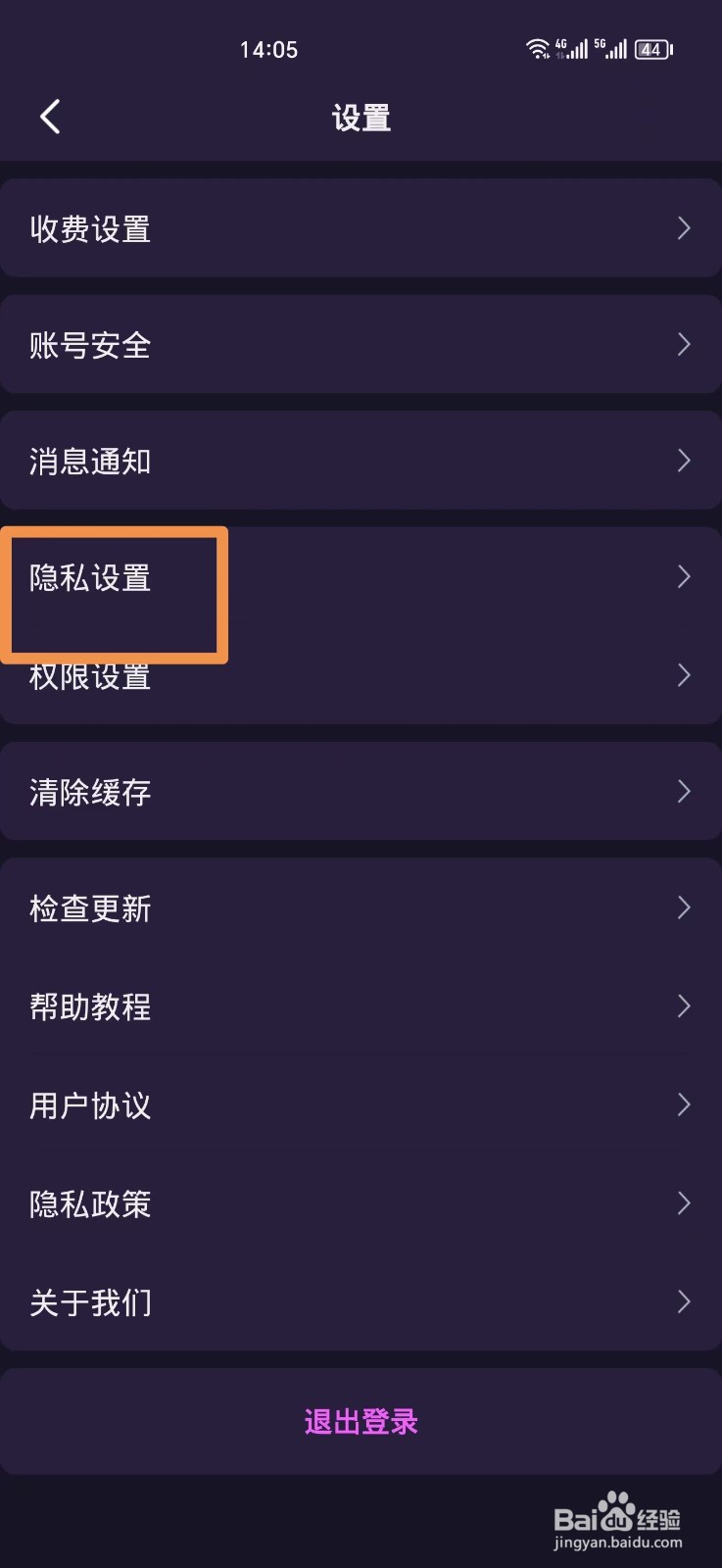Click the clock showing 14:05
722x1568 pixels.
point(269,49)
